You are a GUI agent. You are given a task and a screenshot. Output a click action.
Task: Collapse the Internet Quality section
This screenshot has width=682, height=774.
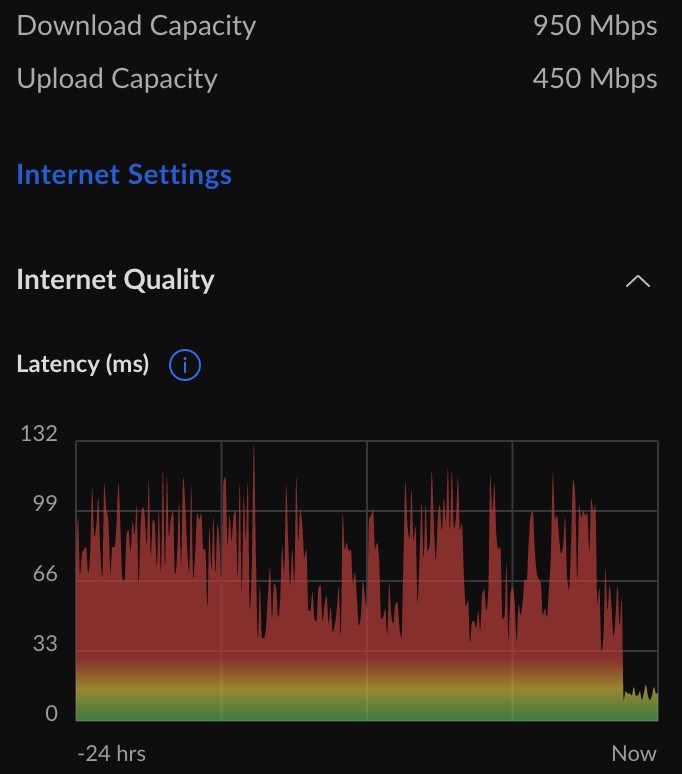637,281
